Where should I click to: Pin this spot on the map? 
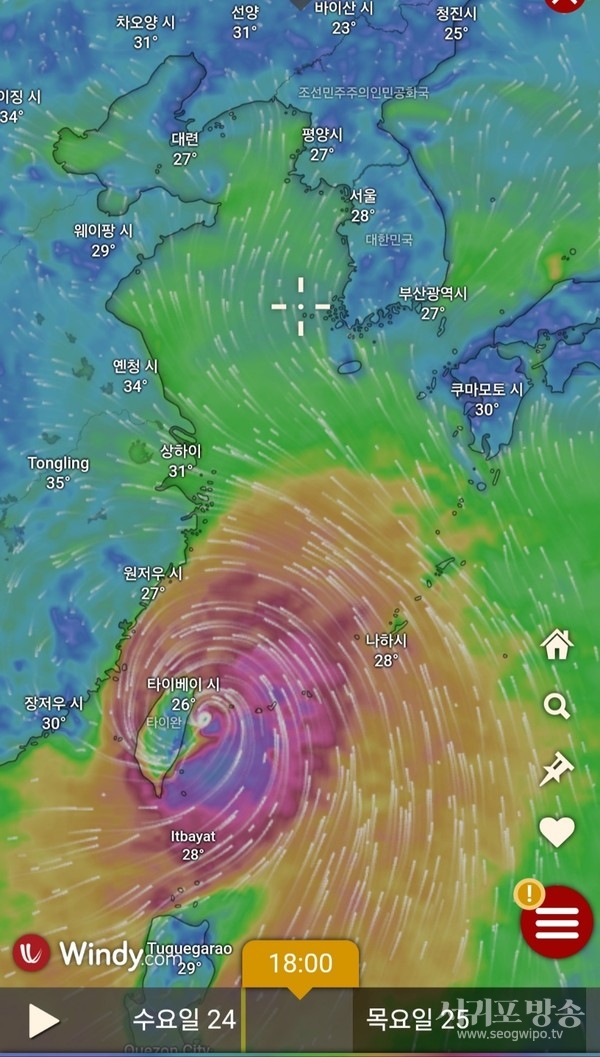(x=556, y=769)
